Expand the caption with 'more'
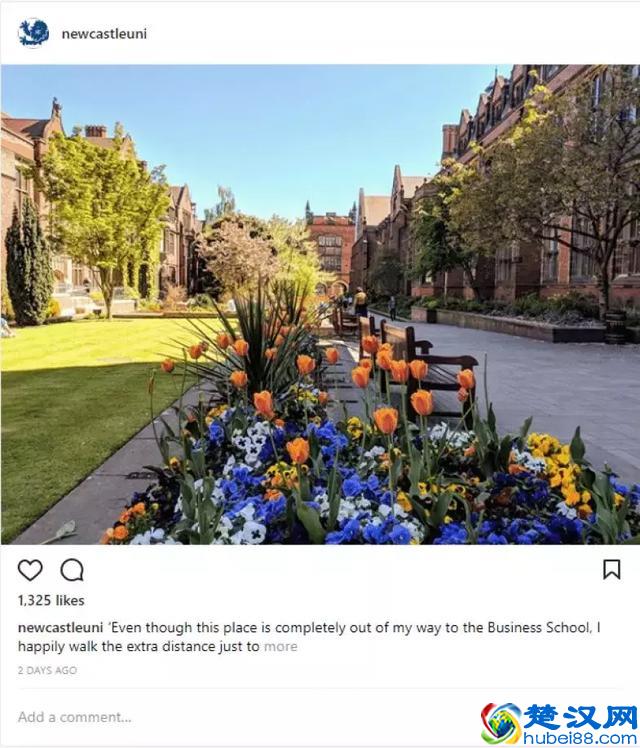Image resolution: width=640 pixels, height=748 pixels. point(280,646)
